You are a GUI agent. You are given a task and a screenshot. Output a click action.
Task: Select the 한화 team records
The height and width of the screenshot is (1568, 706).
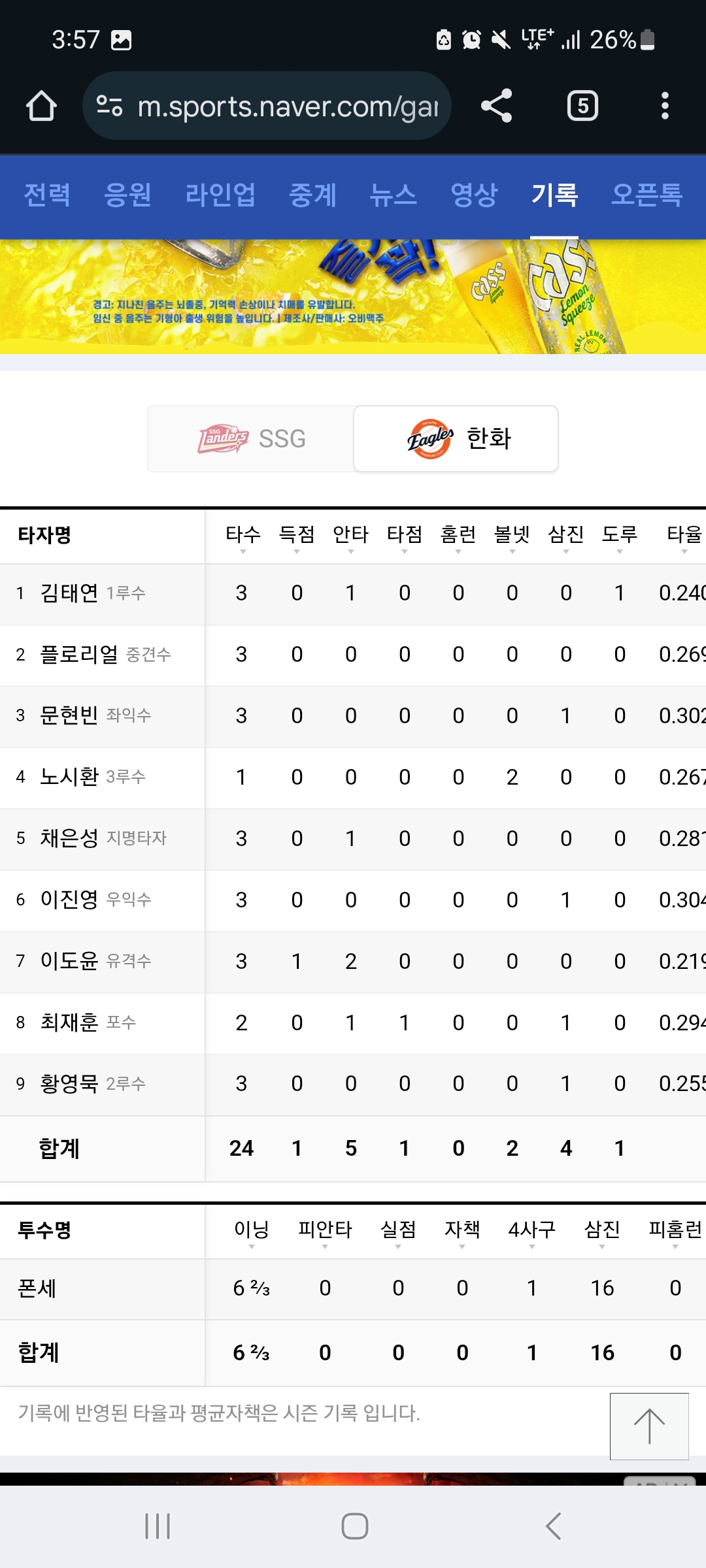tap(456, 438)
